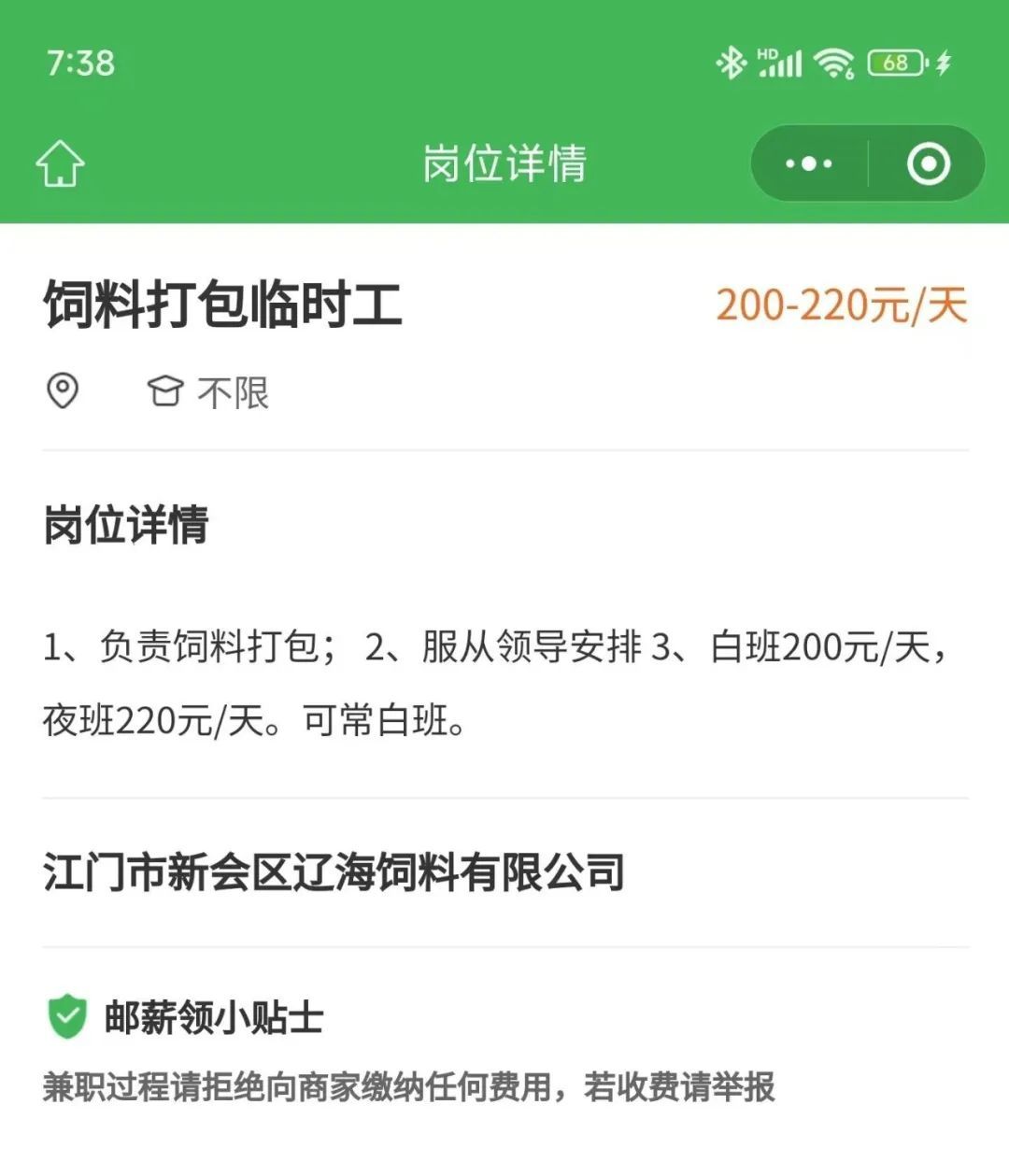Viewport: 1009px width, 1176px height.
Task: Open the three-dot more options menu
Action: click(809, 164)
